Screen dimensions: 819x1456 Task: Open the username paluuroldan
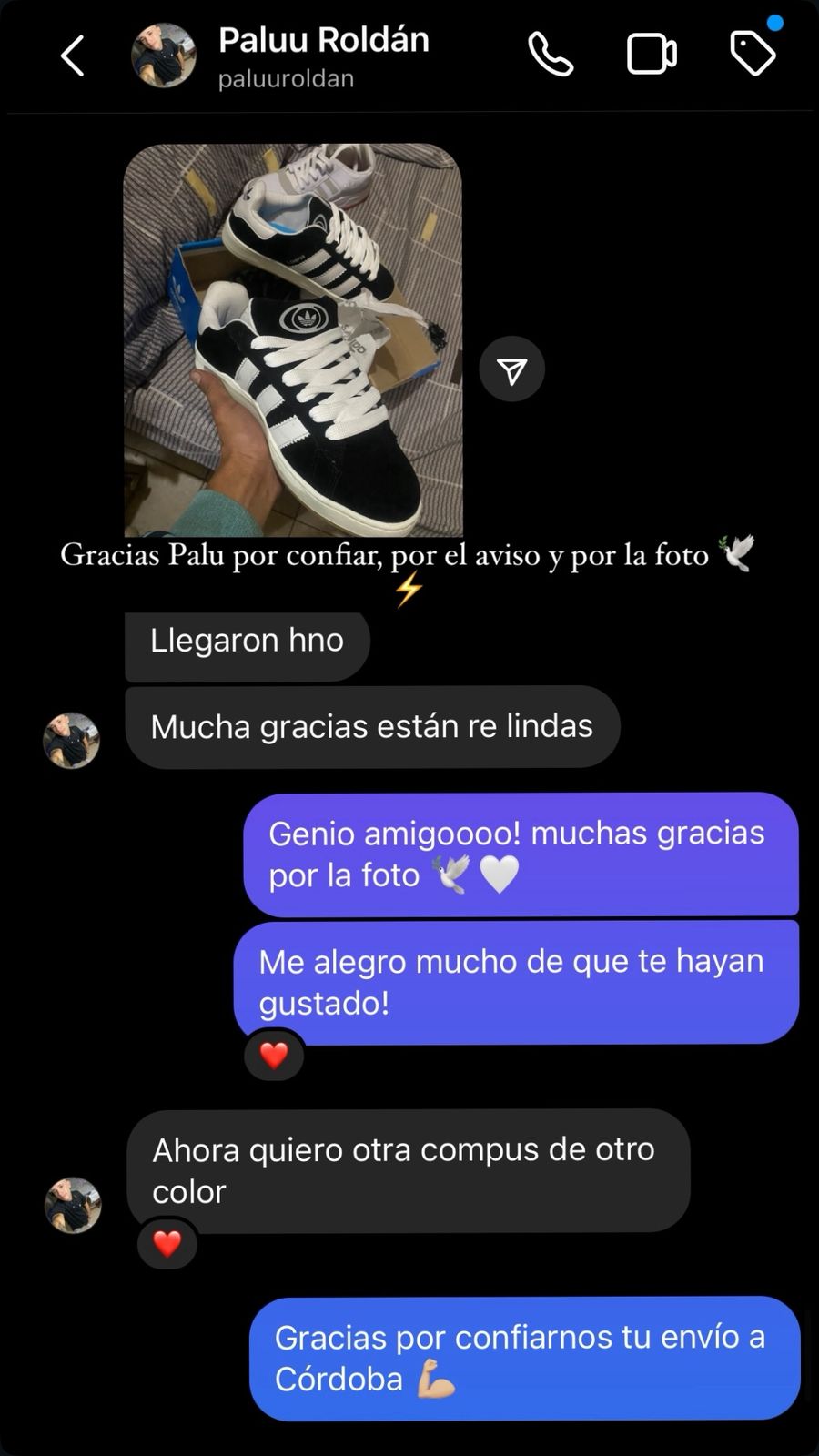pos(287,78)
